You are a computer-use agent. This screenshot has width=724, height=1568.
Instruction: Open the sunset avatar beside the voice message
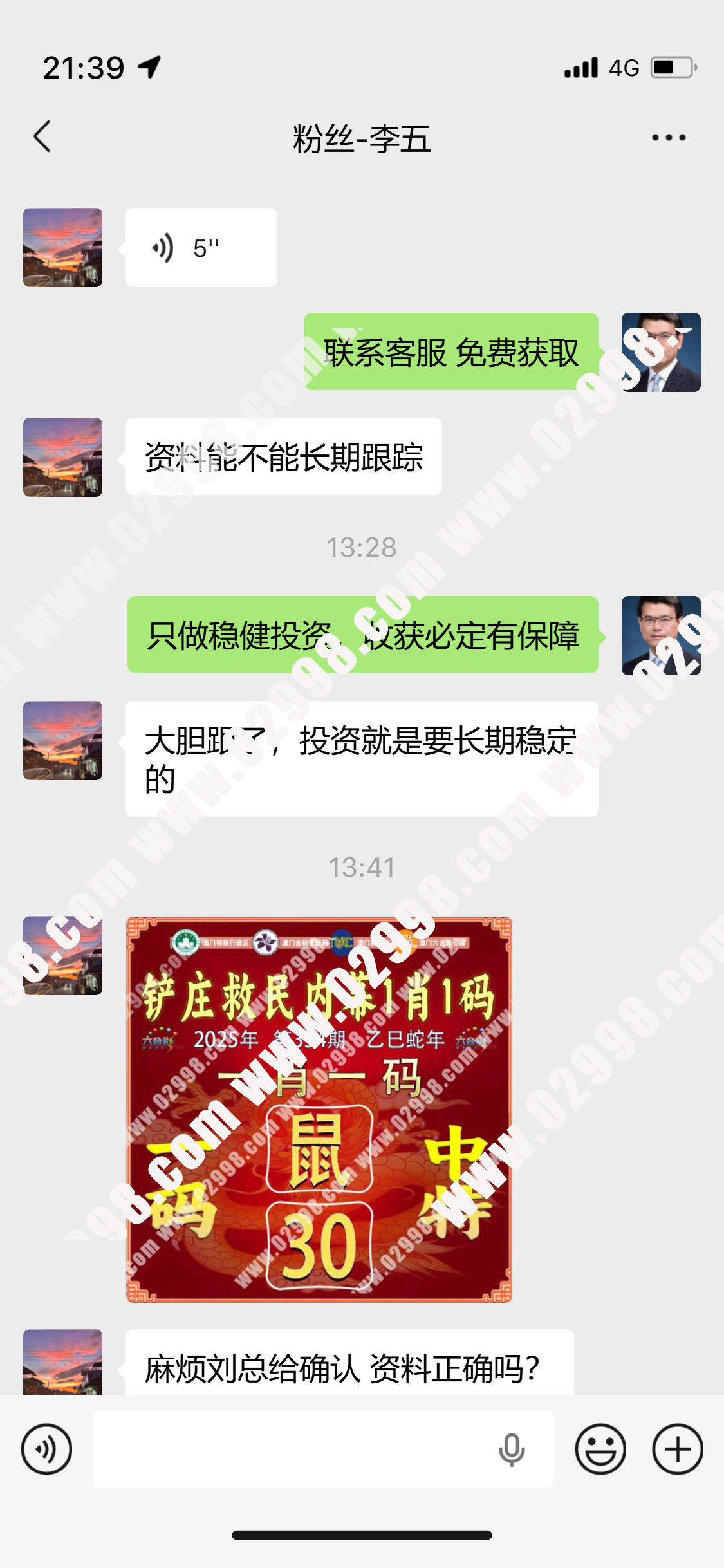click(62, 248)
